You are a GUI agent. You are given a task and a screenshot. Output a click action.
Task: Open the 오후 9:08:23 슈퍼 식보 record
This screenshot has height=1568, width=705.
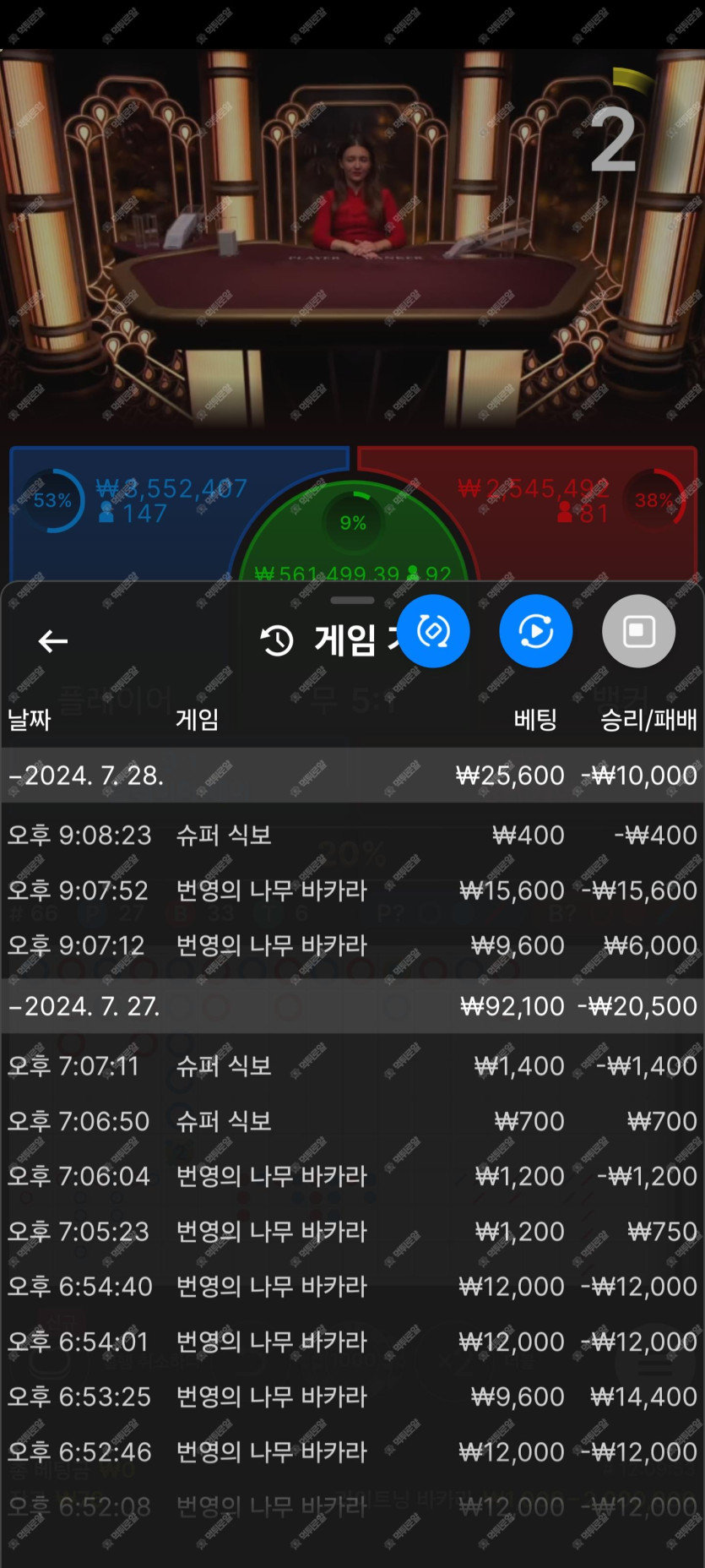pos(353,835)
